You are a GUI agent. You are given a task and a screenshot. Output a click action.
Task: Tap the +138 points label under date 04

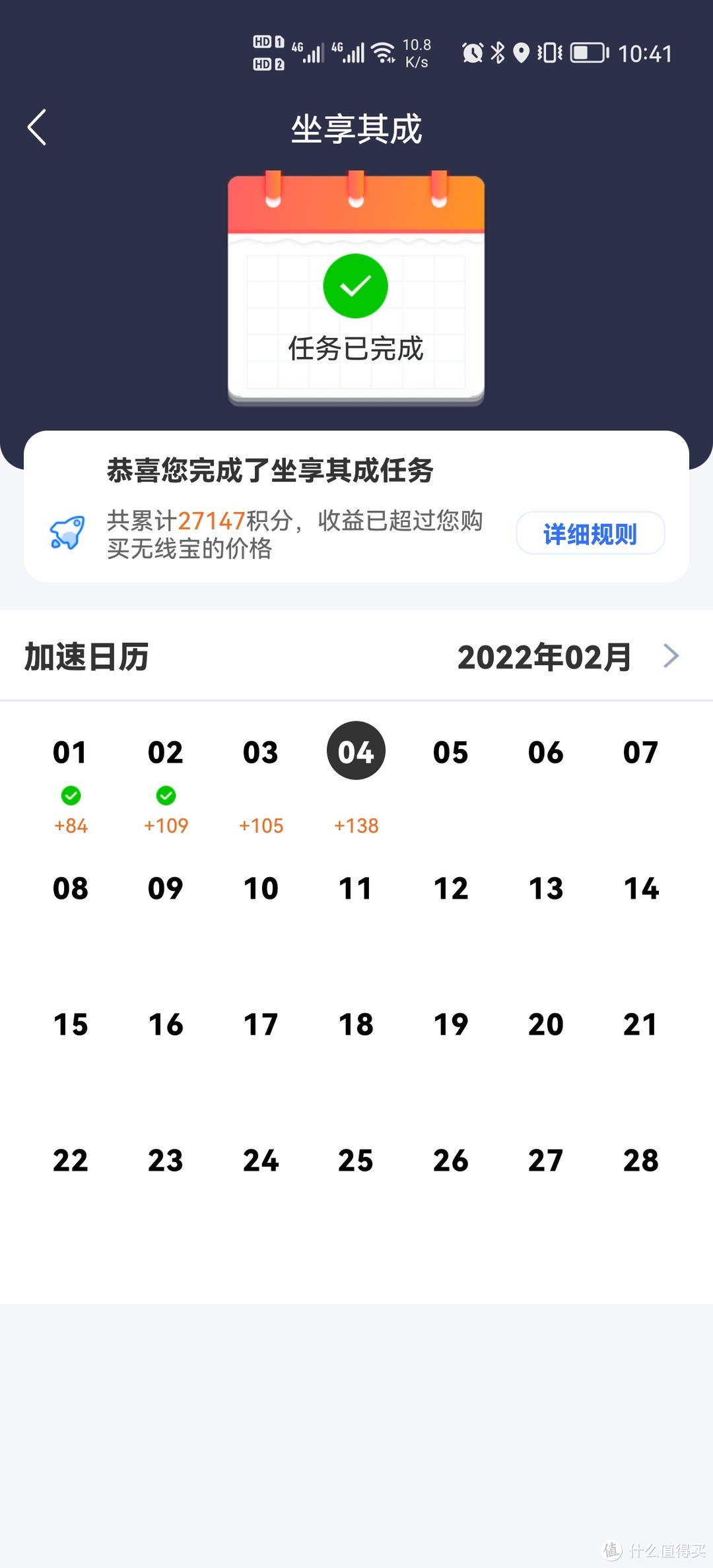coord(355,826)
